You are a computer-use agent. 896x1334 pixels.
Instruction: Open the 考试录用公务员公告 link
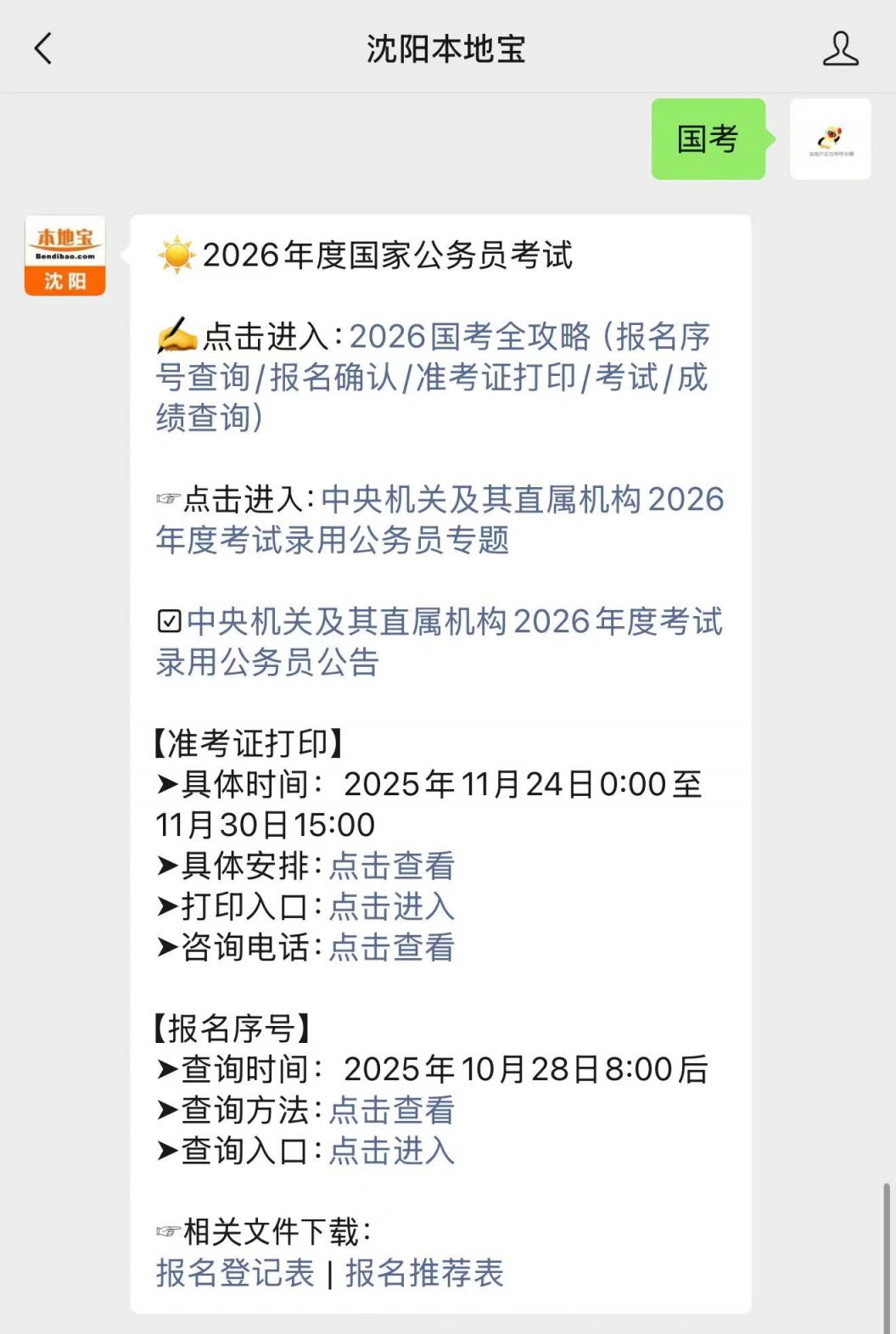(x=440, y=642)
